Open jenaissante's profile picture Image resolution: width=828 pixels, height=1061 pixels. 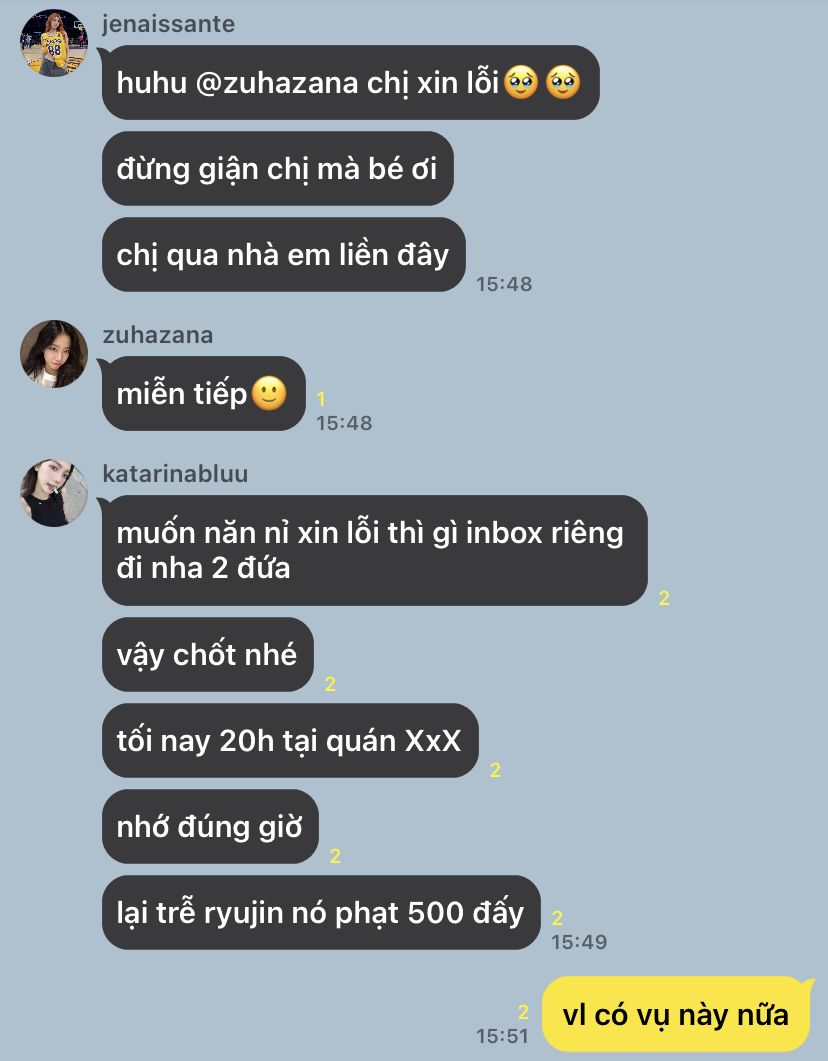pos(54,43)
